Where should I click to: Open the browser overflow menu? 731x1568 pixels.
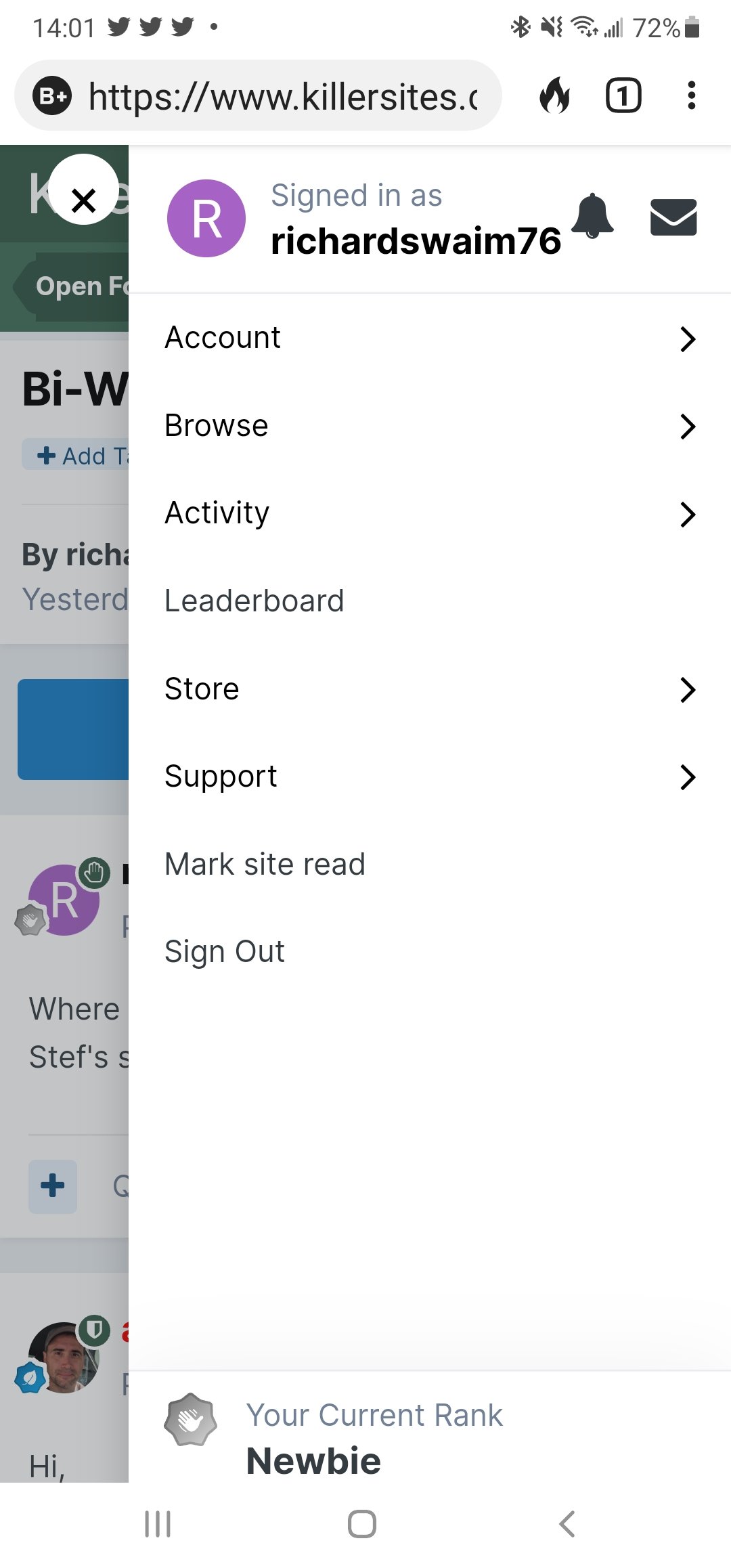pyautogui.click(x=691, y=95)
